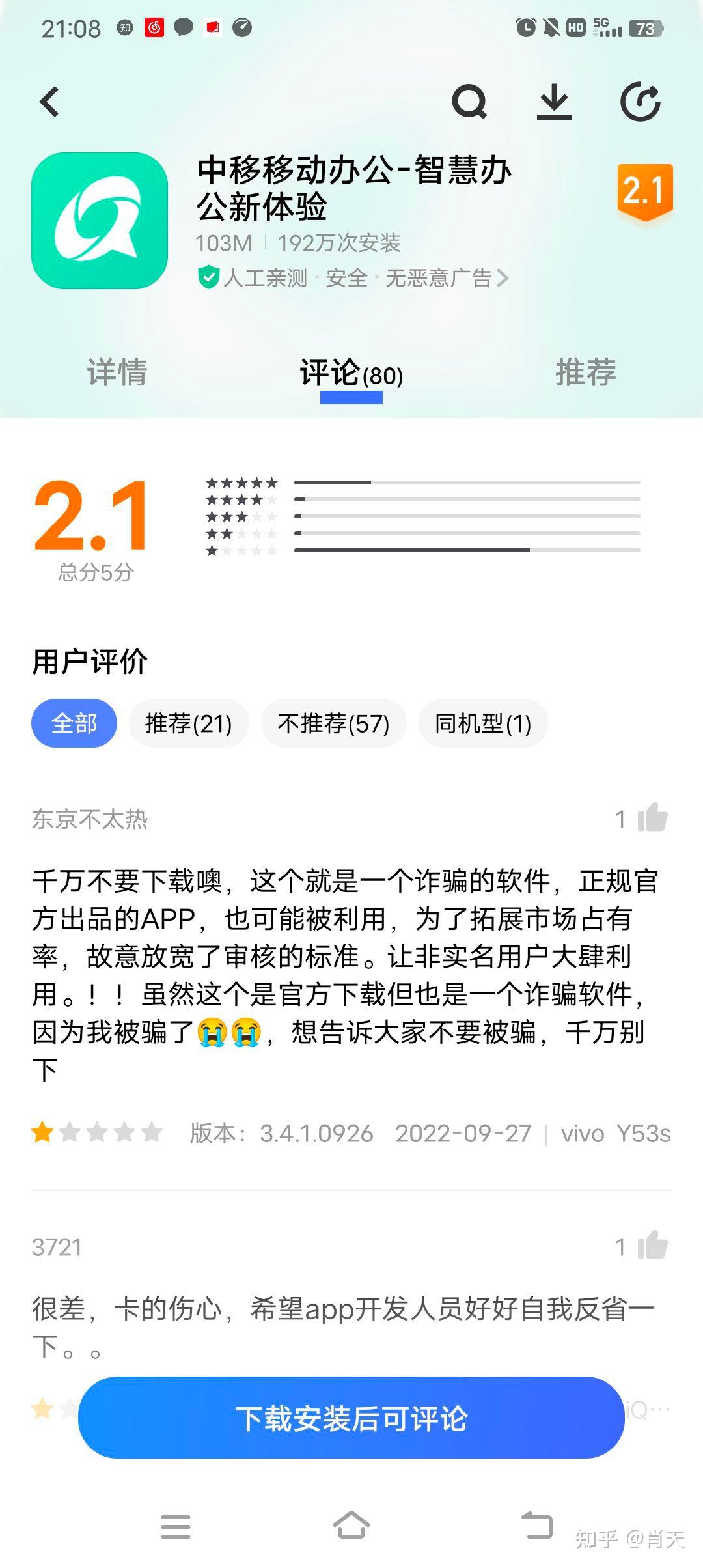Switch to the 推荐 tab
Viewport: 703px width, 1568px height.
coord(585,372)
